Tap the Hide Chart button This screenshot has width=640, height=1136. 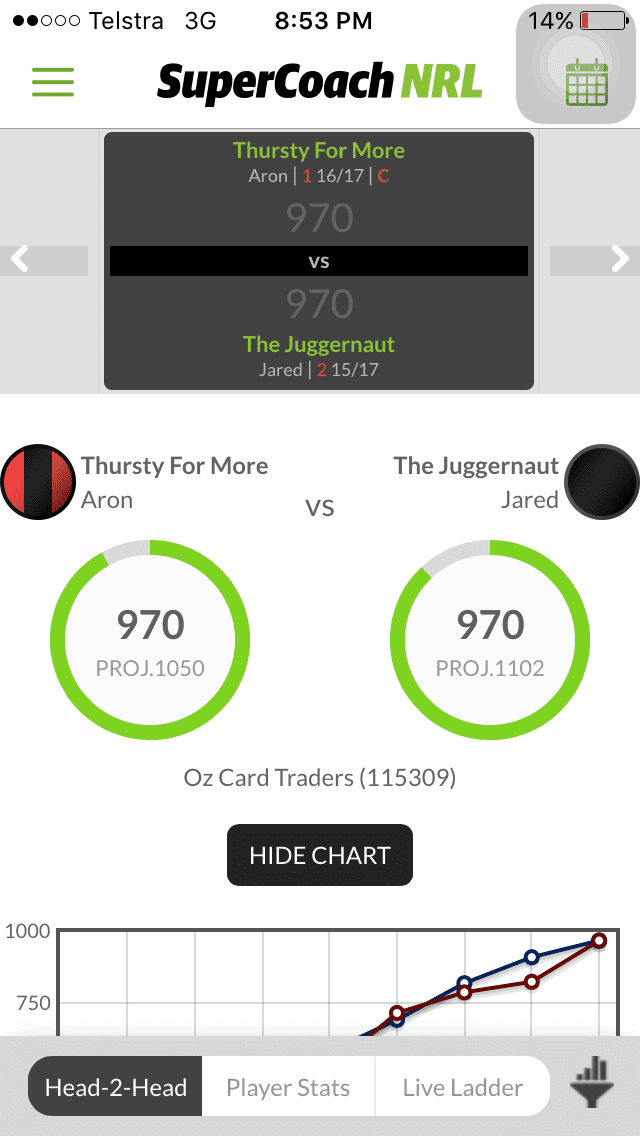click(x=320, y=855)
